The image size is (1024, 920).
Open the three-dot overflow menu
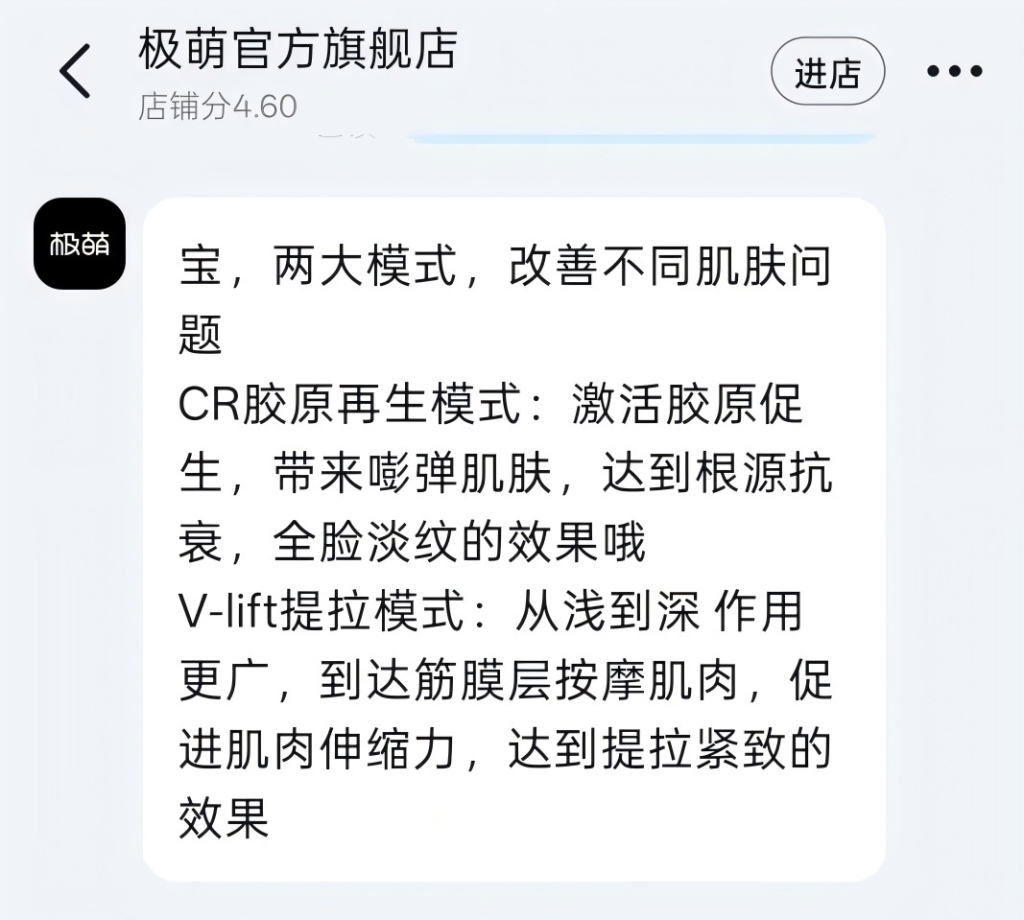pos(954,72)
